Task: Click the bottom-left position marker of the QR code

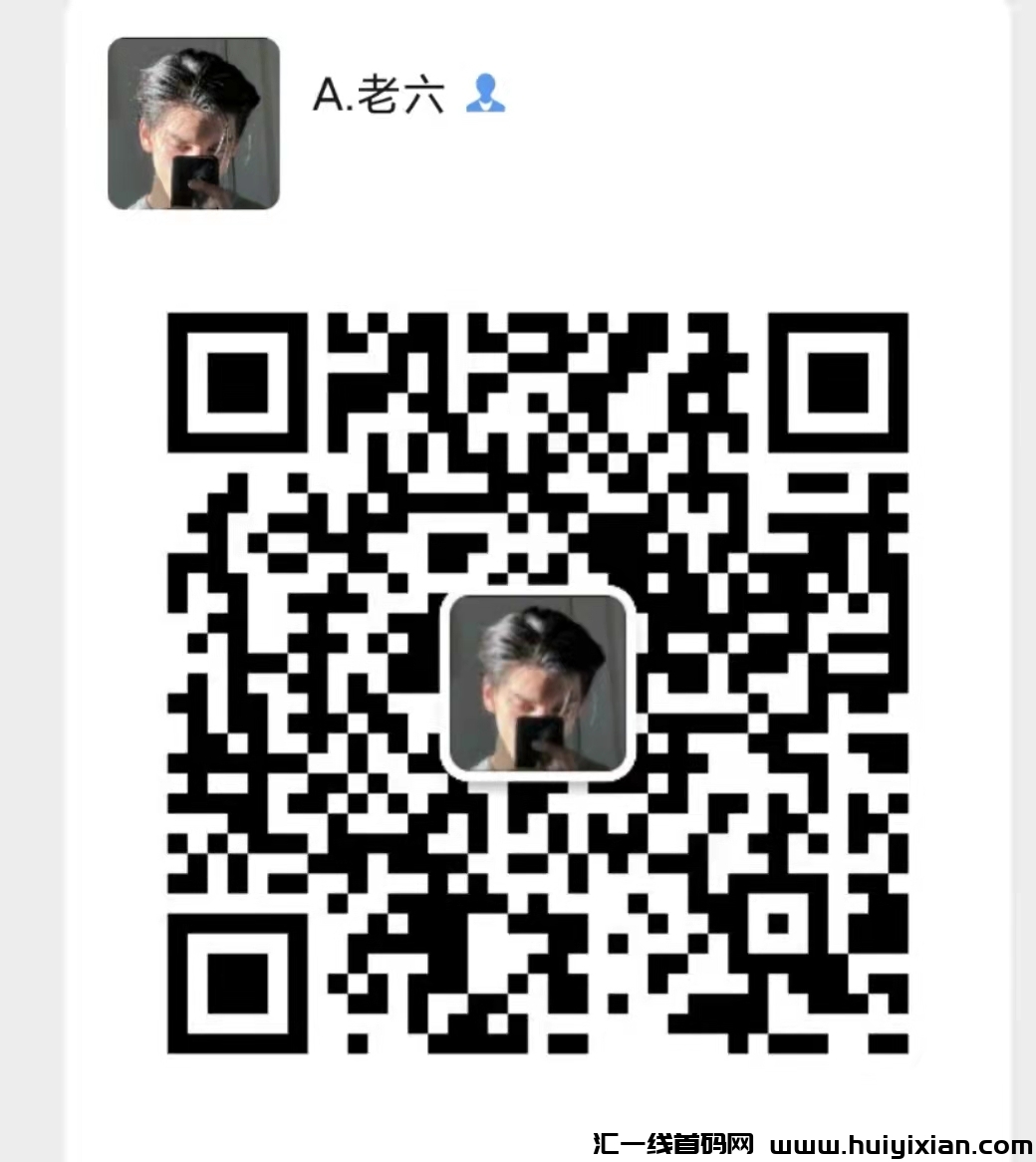Action: (236, 985)
